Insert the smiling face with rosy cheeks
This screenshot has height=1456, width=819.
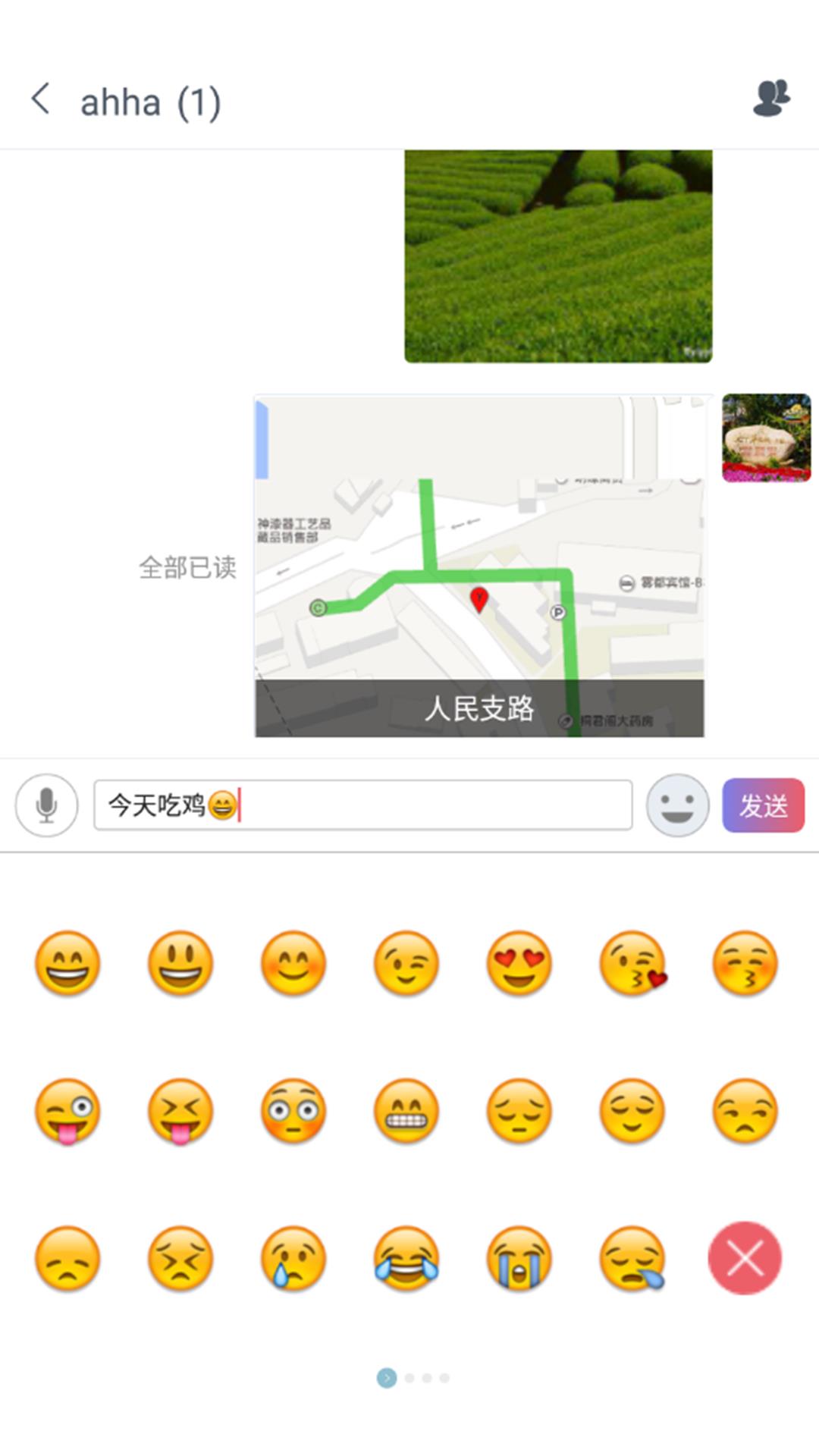(x=293, y=963)
